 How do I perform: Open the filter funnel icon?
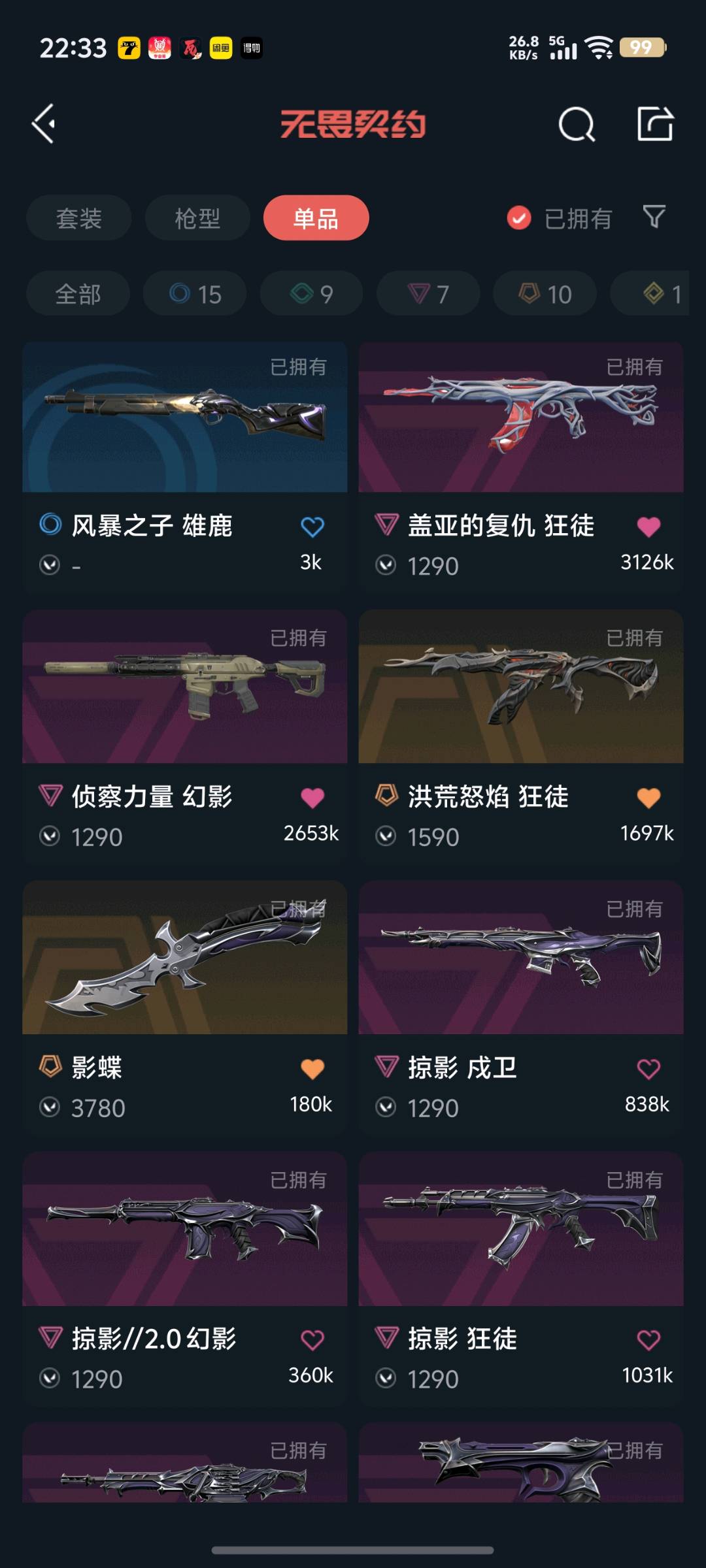coord(654,217)
